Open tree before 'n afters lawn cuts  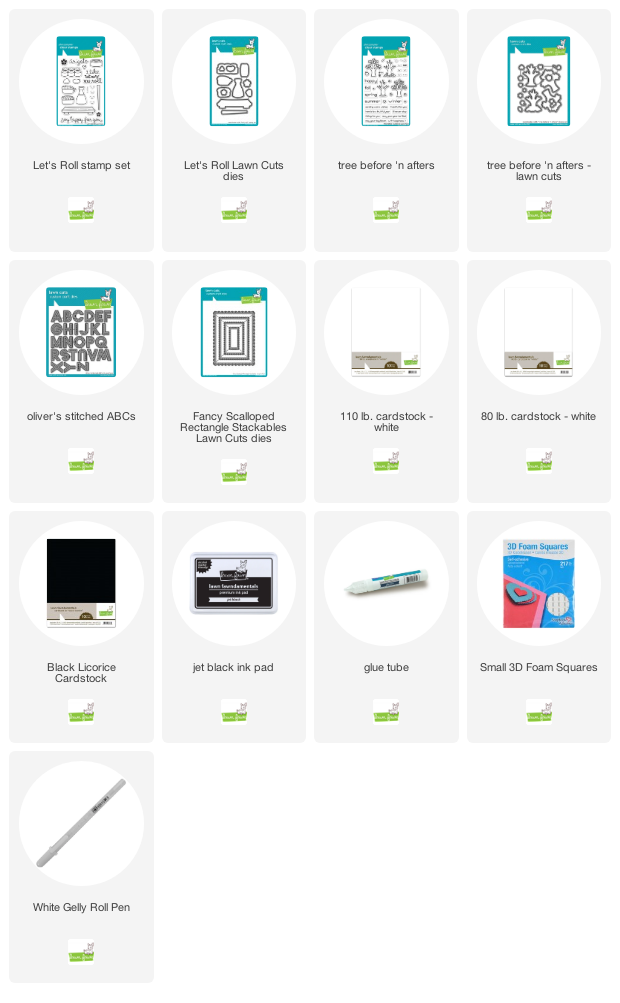point(538,130)
